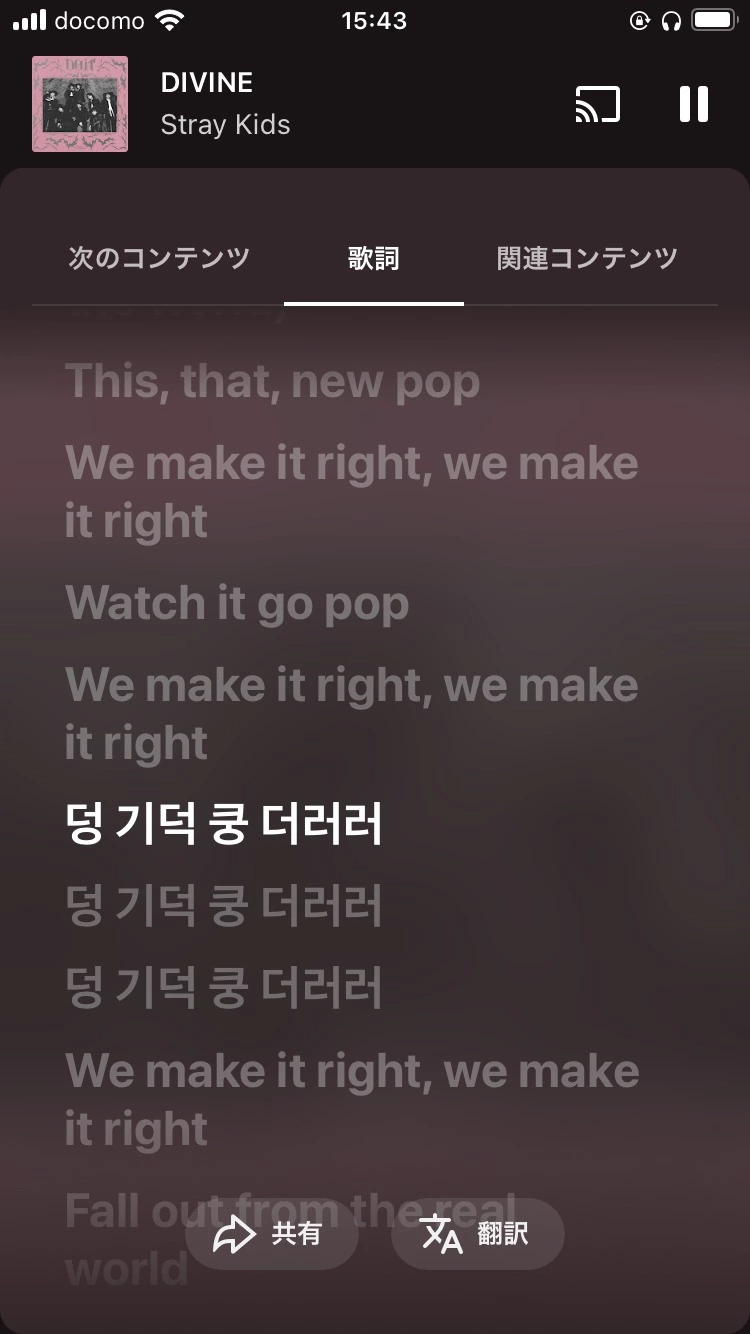Jump to the lyric "This, that, new pop"
The height and width of the screenshot is (1334, 750).
pyautogui.click(x=272, y=382)
